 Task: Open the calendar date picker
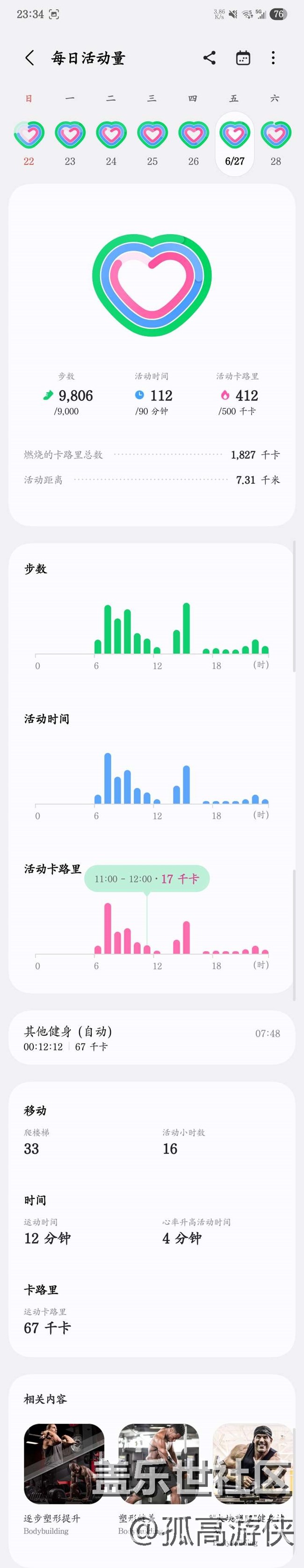(243, 58)
